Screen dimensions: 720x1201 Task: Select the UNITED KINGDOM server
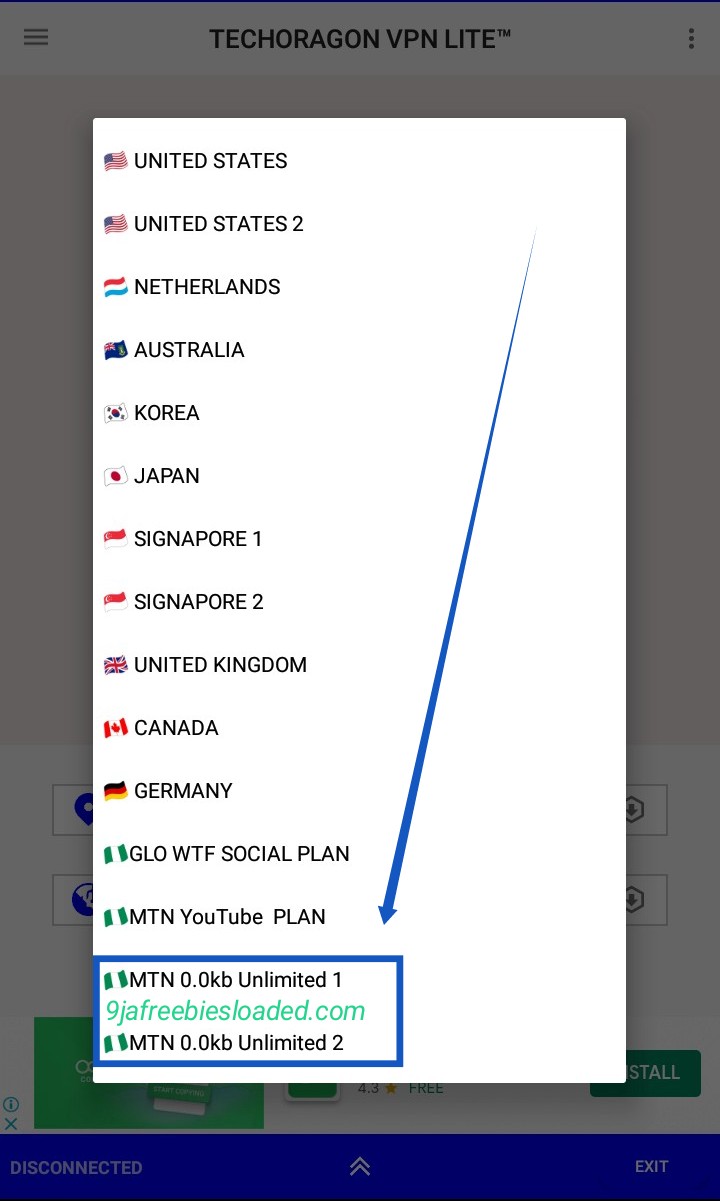point(359,665)
